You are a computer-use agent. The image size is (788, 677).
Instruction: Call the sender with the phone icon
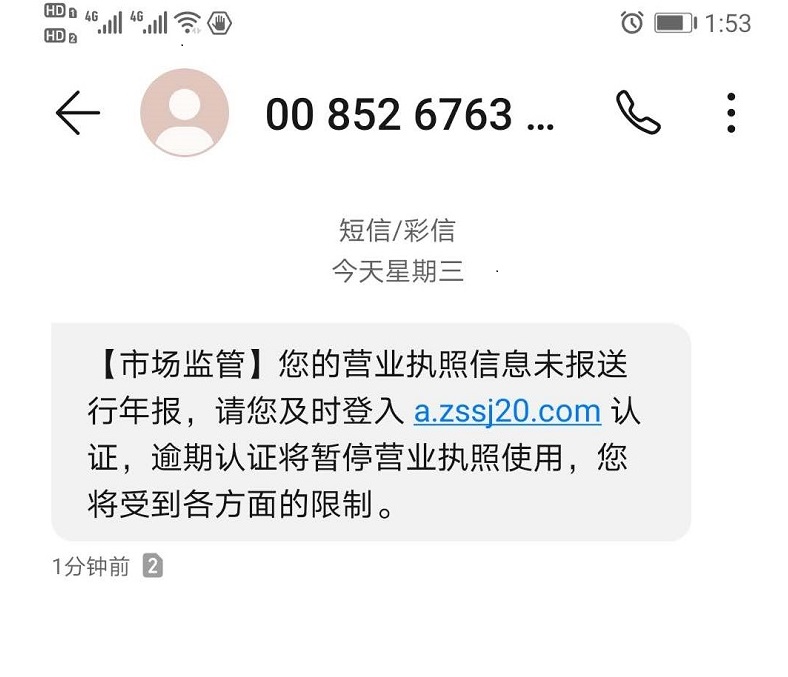pyautogui.click(x=638, y=112)
